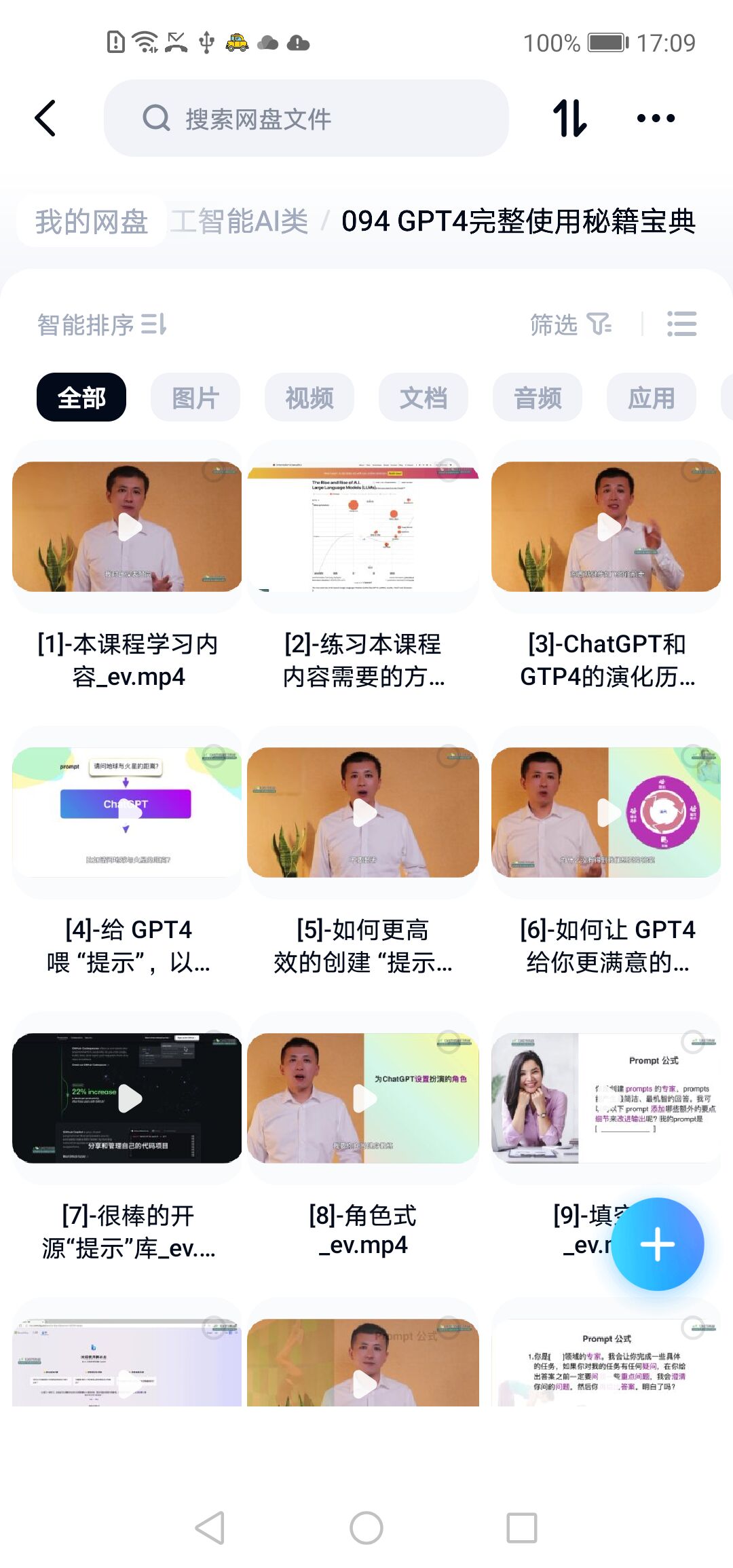This screenshot has width=733, height=1568.
Task: Tap the 搜索网盘文件 search box
Action: click(305, 118)
